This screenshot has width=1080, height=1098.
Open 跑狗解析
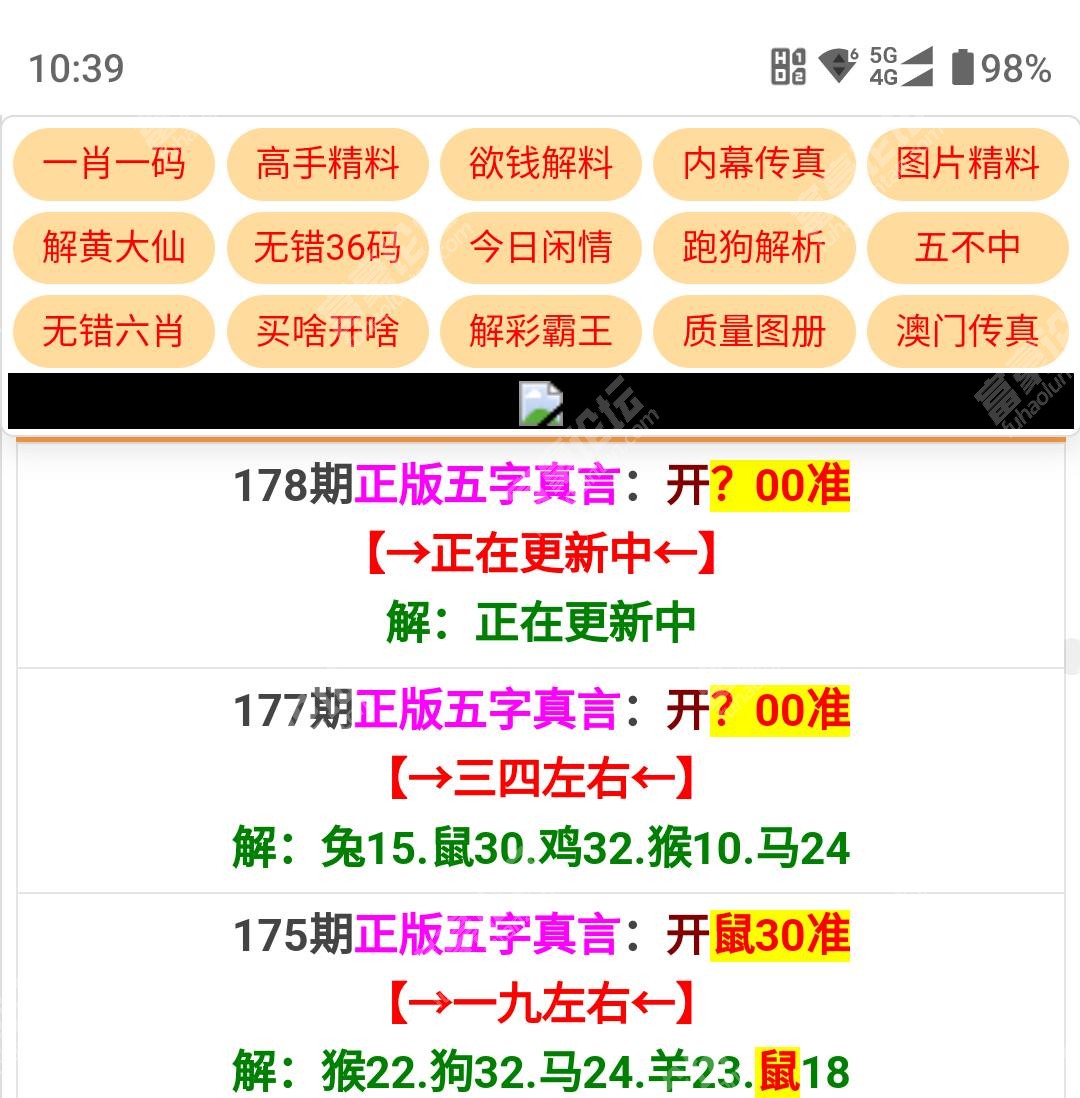(754, 247)
